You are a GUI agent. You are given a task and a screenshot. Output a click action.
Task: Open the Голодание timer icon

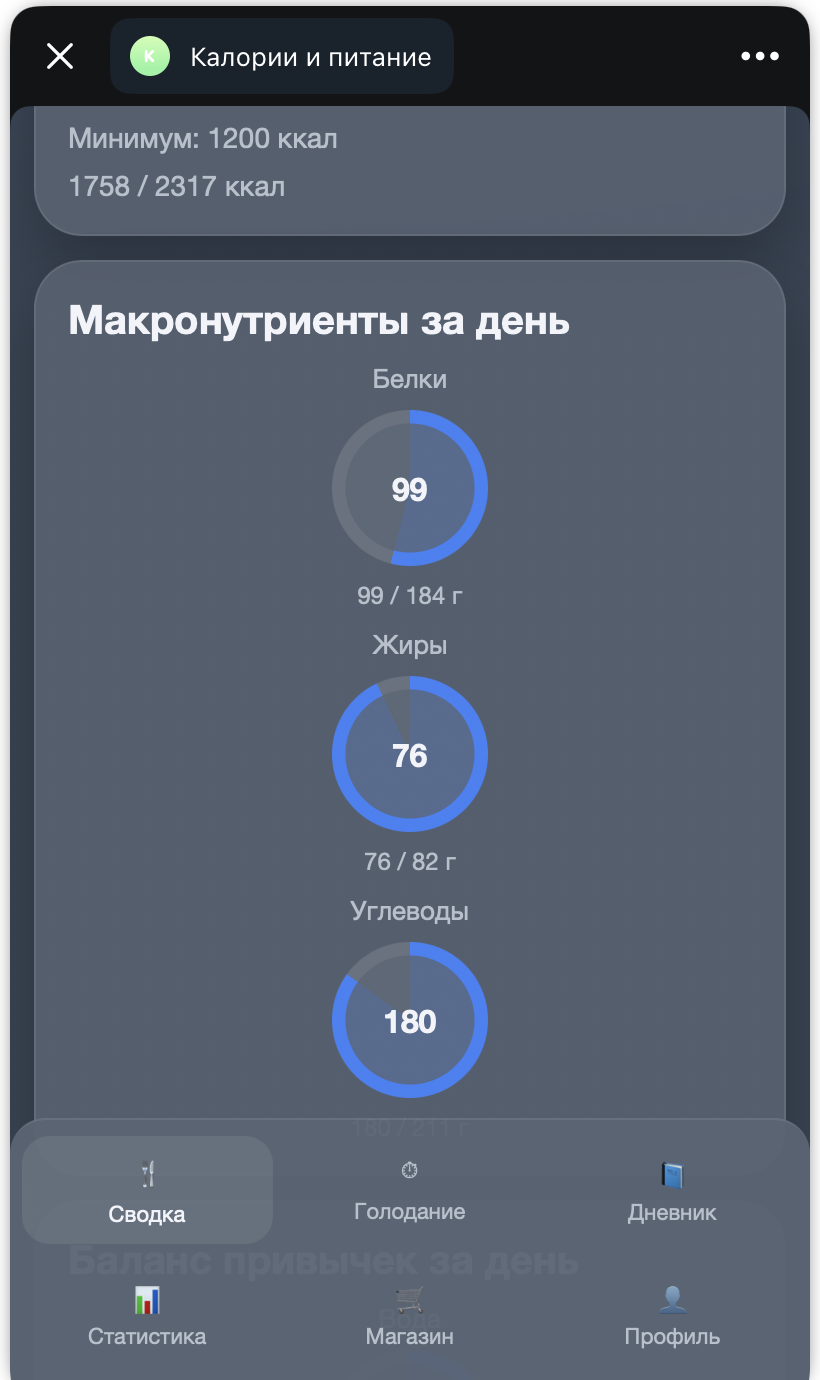[409, 1168]
